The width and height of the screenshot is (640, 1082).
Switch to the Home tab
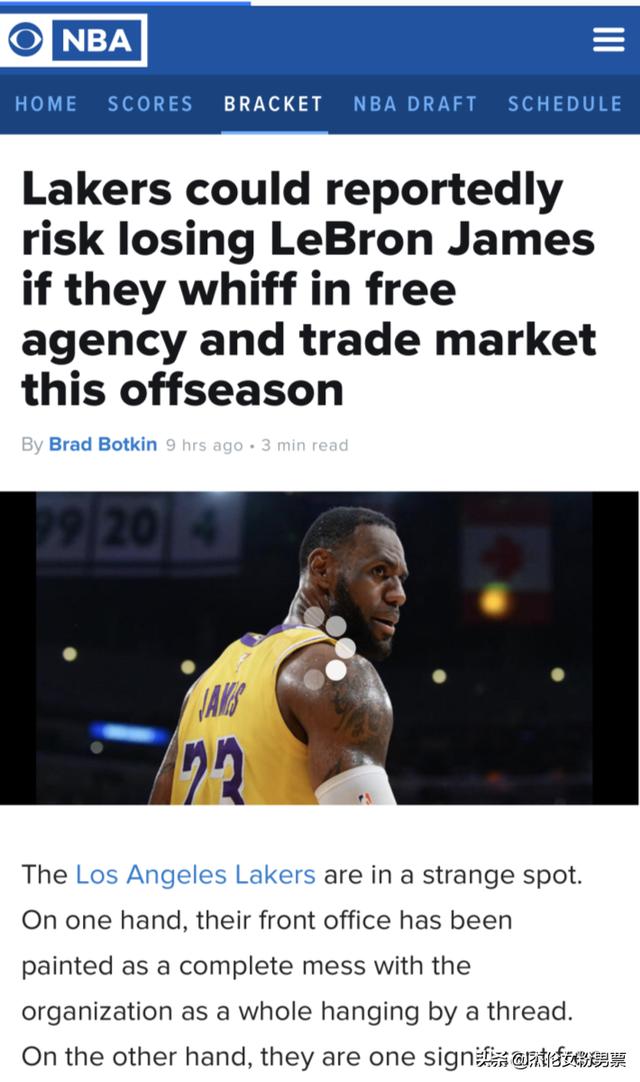tap(46, 104)
